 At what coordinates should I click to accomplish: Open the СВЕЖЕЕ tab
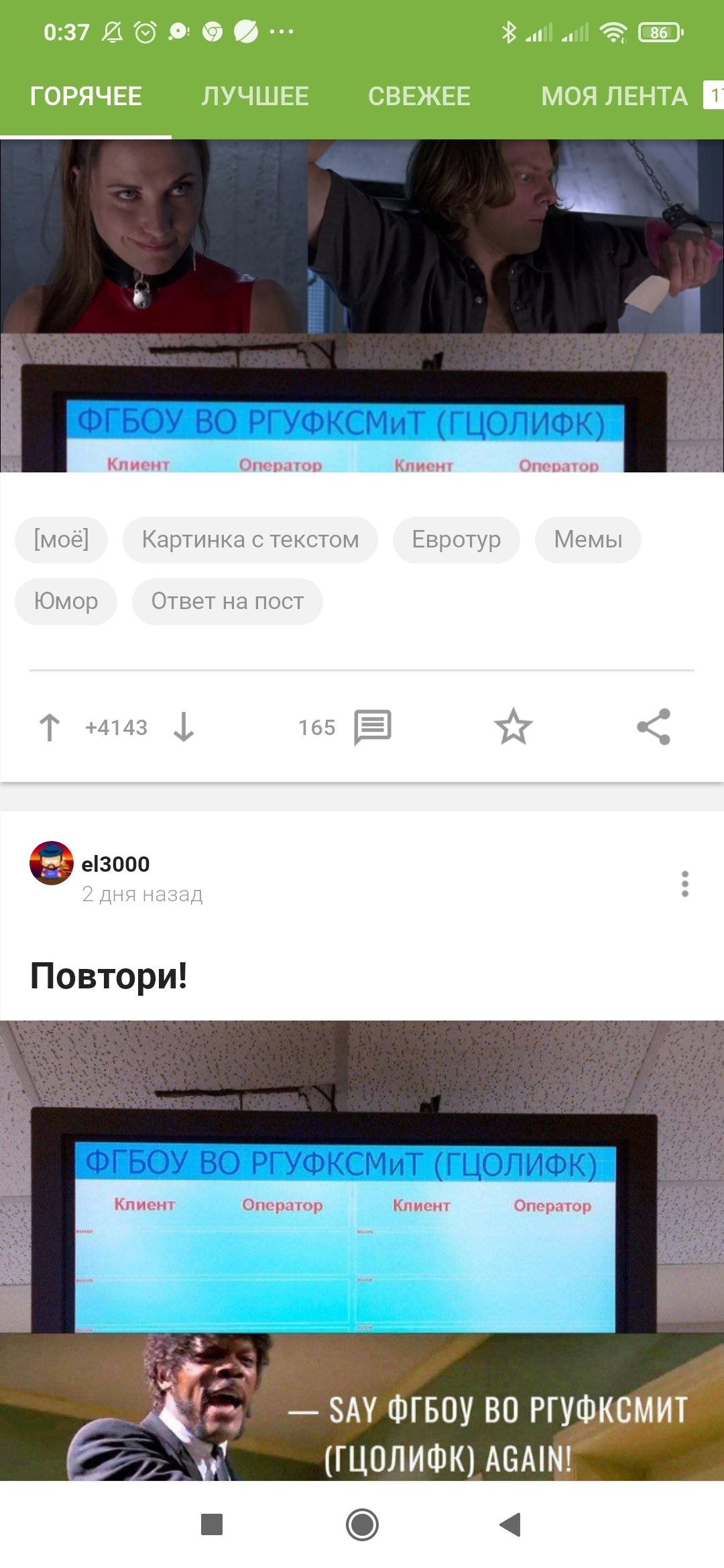pos(419,96)
